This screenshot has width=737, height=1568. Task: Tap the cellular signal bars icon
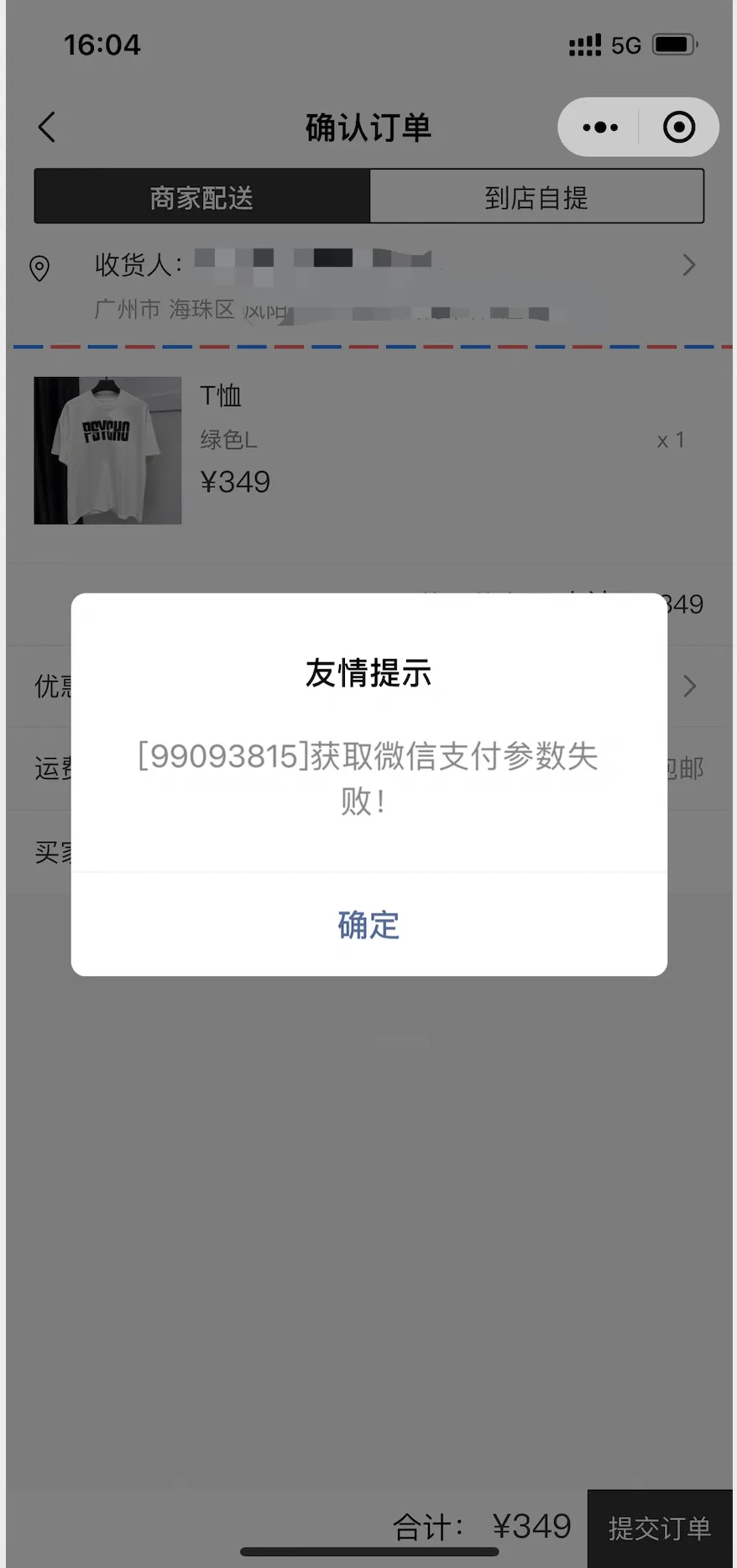(x=585, y=44)
